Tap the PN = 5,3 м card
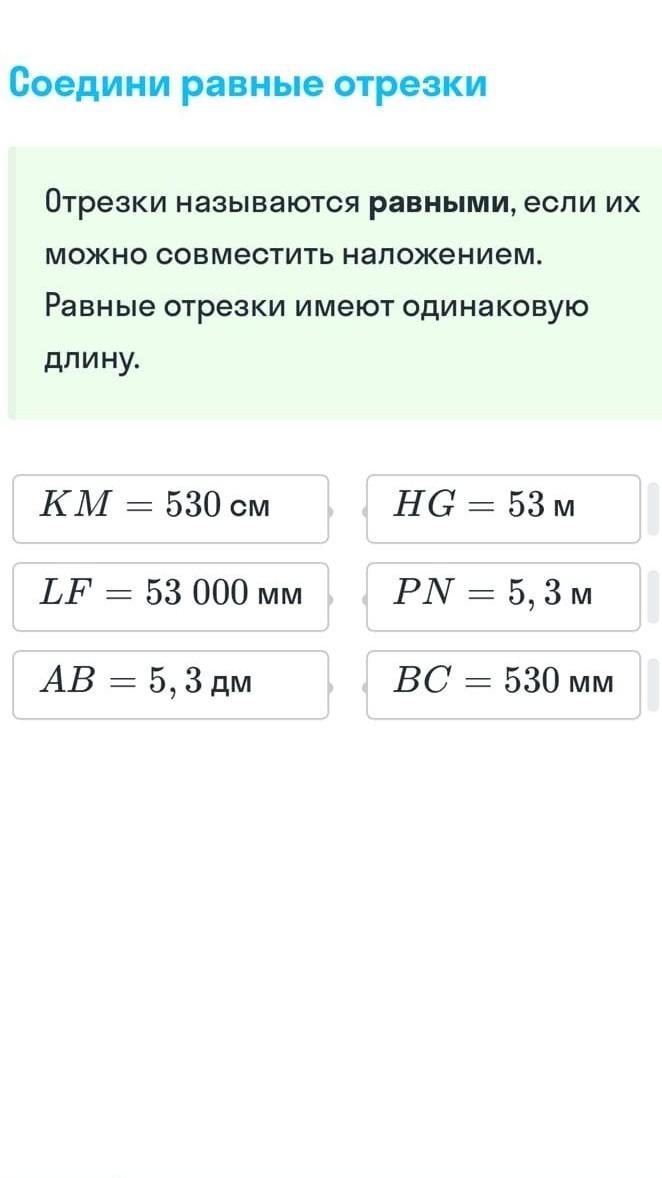 click(503, 596)
